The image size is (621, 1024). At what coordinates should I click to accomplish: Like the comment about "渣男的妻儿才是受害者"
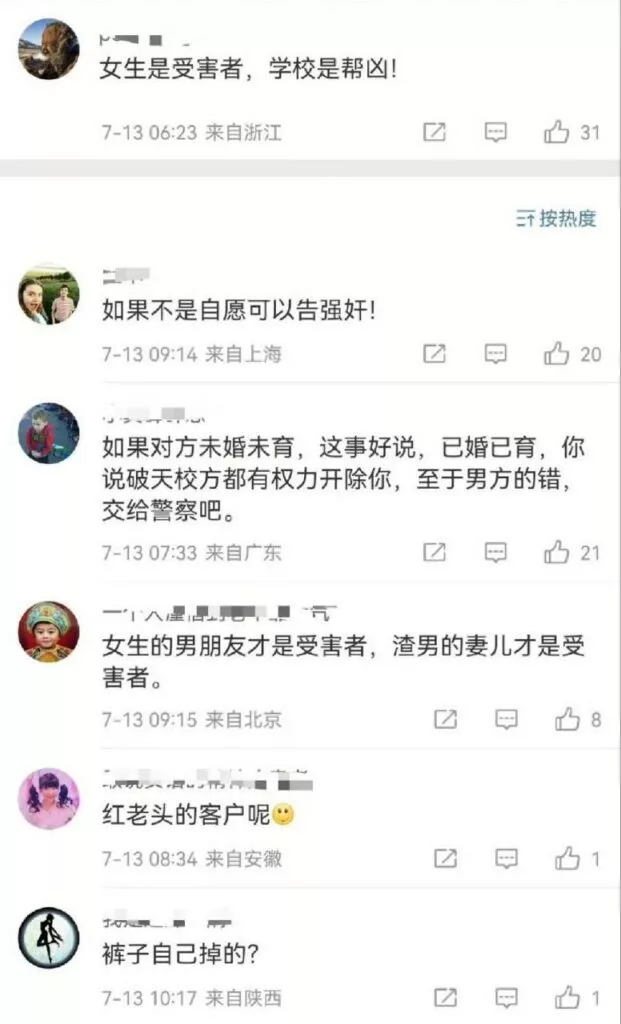click(x=568, y=718)
